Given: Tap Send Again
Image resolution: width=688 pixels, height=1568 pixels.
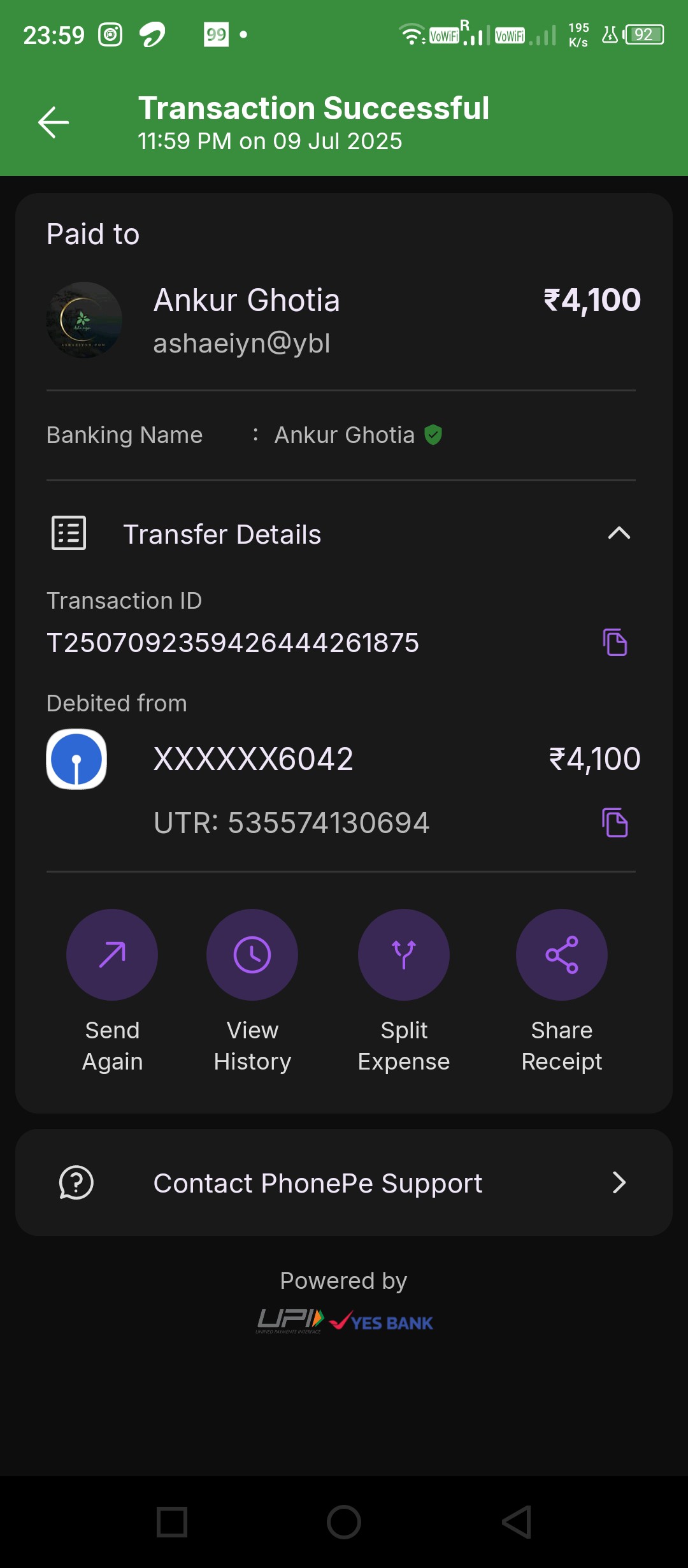Looking at the screenshot, I should [x=112, y=992].
